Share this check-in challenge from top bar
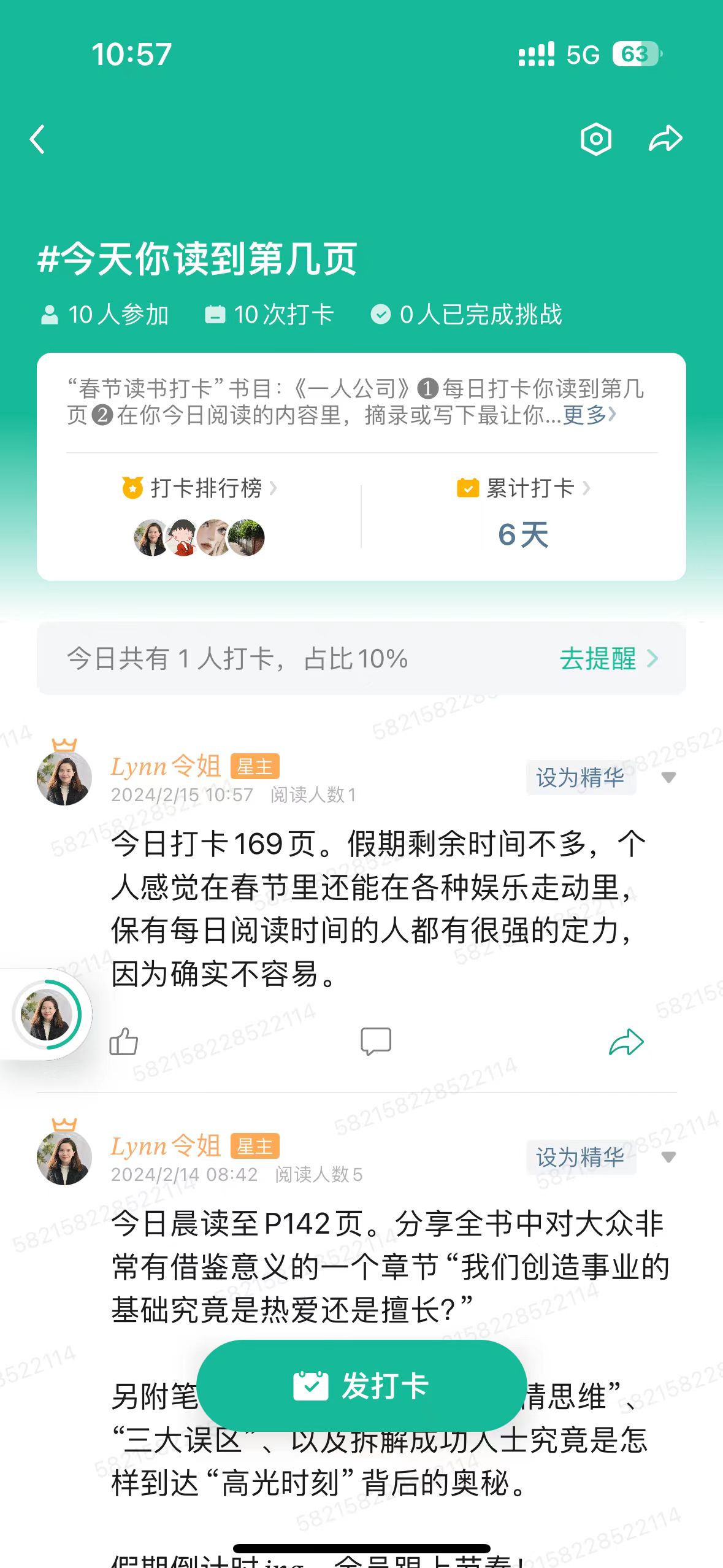 [x=665, y=139]
